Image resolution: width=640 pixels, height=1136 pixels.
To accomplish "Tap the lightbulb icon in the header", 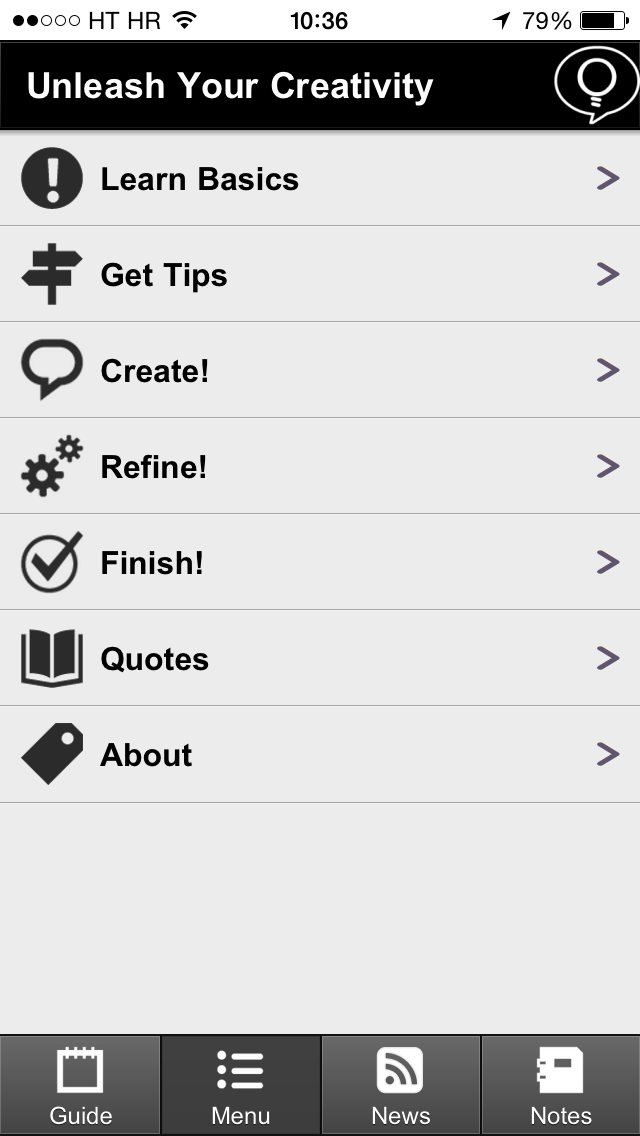I will [596, 86].
